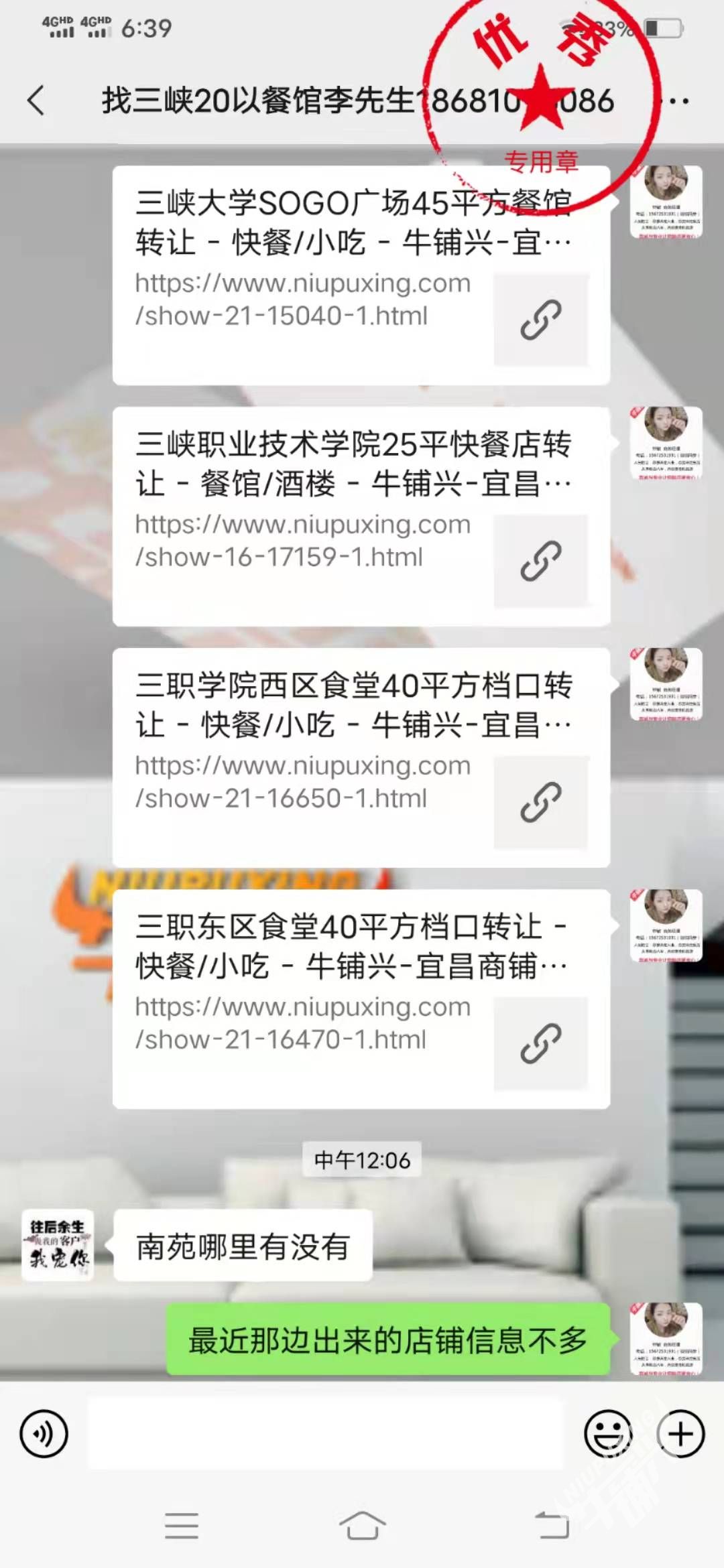Image resolution: width=724 pixels, height=1568 pixels.
Task: Focus the message text field
Action: click(326, 1434)
